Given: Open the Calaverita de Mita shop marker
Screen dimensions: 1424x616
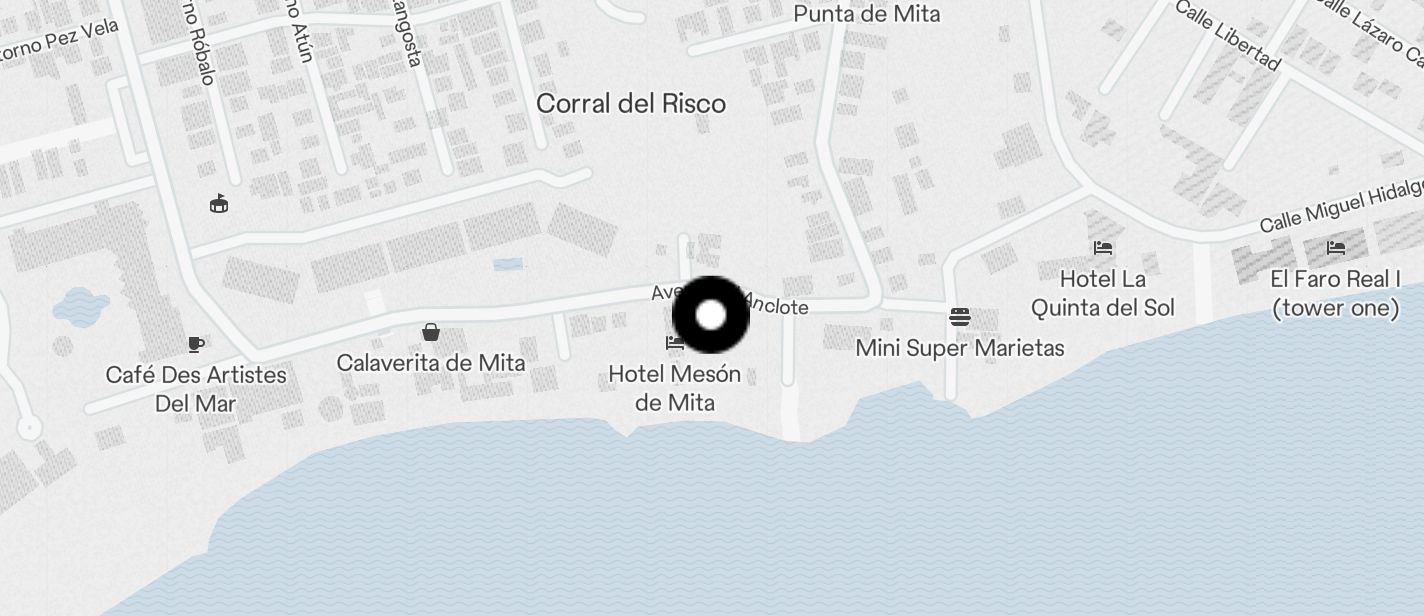Looking at the screenshot, I should (x=431, y=332).
